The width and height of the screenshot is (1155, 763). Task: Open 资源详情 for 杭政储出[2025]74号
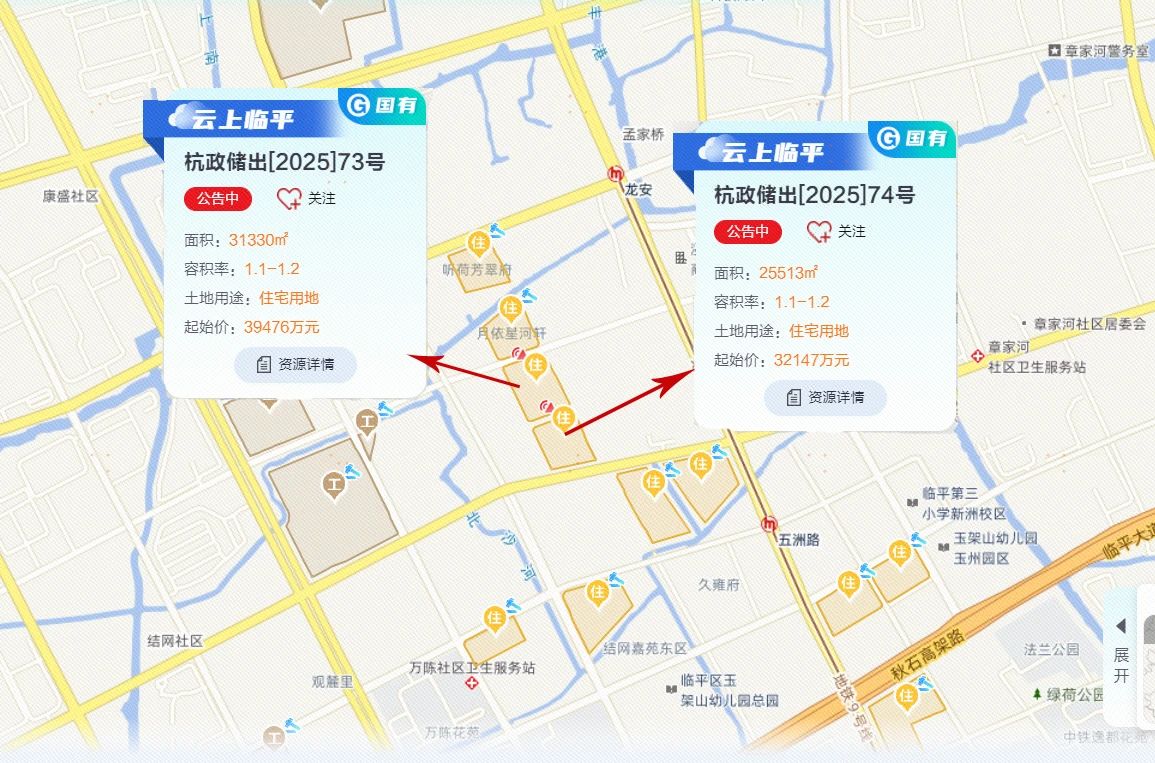point(825,397)
